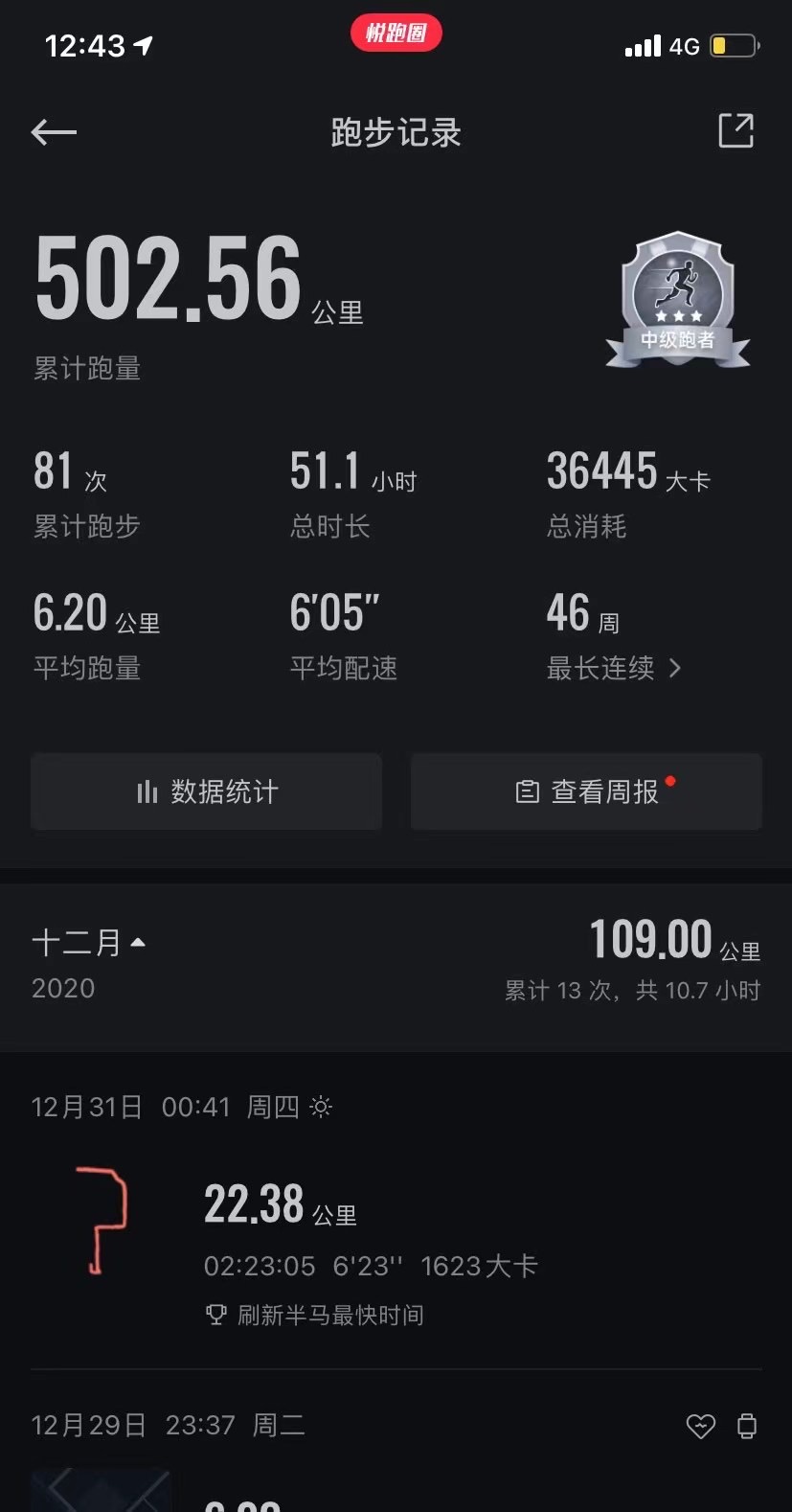Open 最长连续 streak details
The image size is (792, 1512).
point(613,668)
